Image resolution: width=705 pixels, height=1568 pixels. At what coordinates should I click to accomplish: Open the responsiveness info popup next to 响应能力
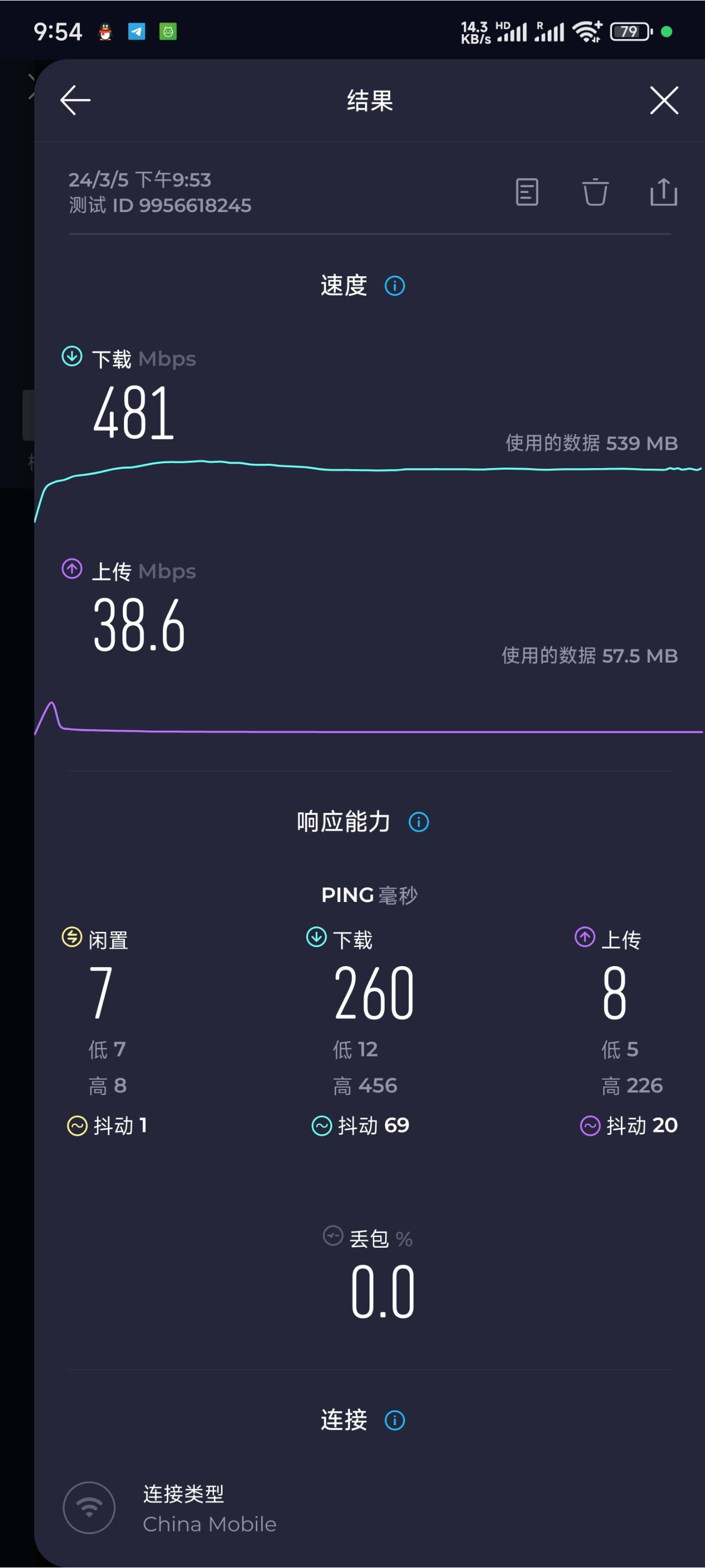coord(419,821)
